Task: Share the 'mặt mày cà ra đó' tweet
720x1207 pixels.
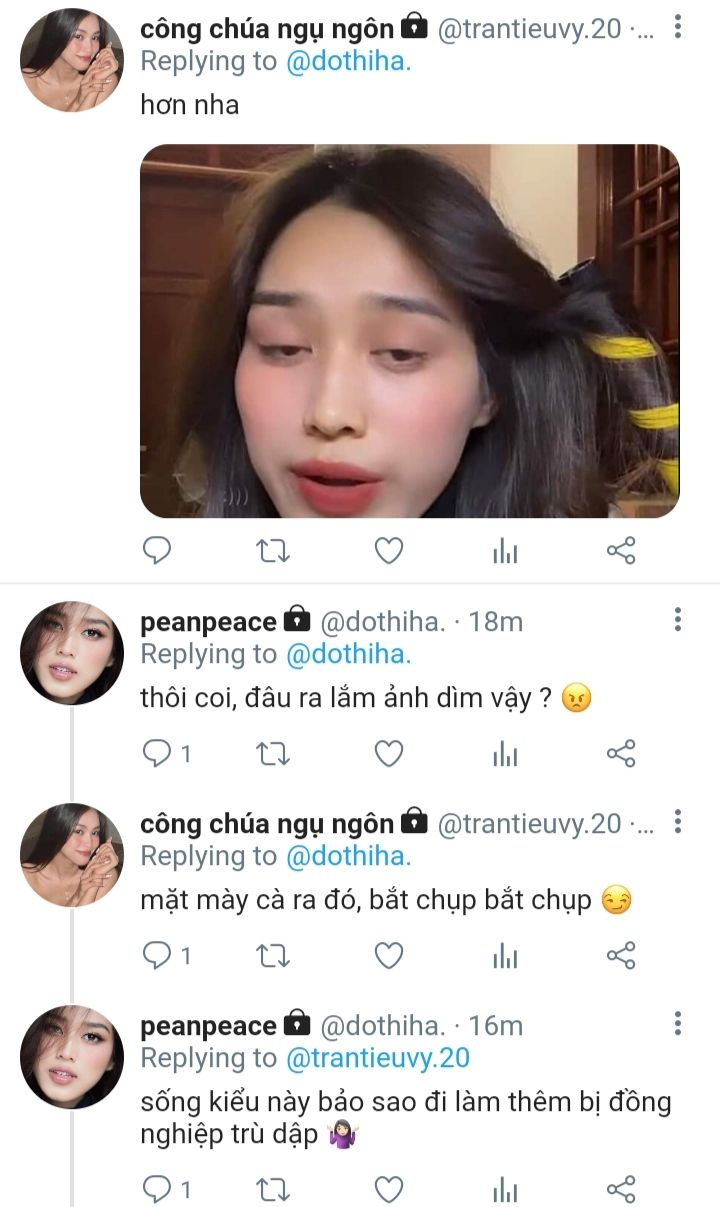Action: (x=621, y=957)
